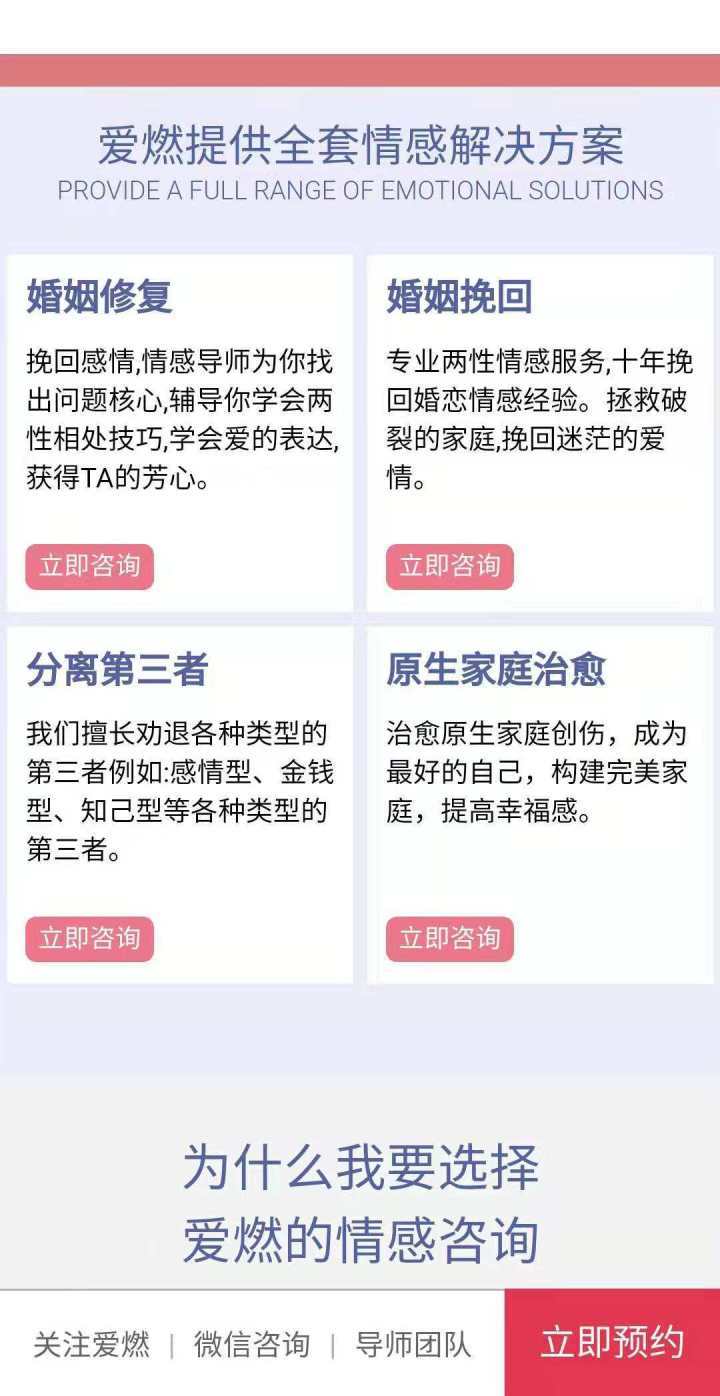The height and width of the screenshot is (1396, 720).
Task: Tap 立即咨询 under 原生家庭治愈
Action: [449, 939]
